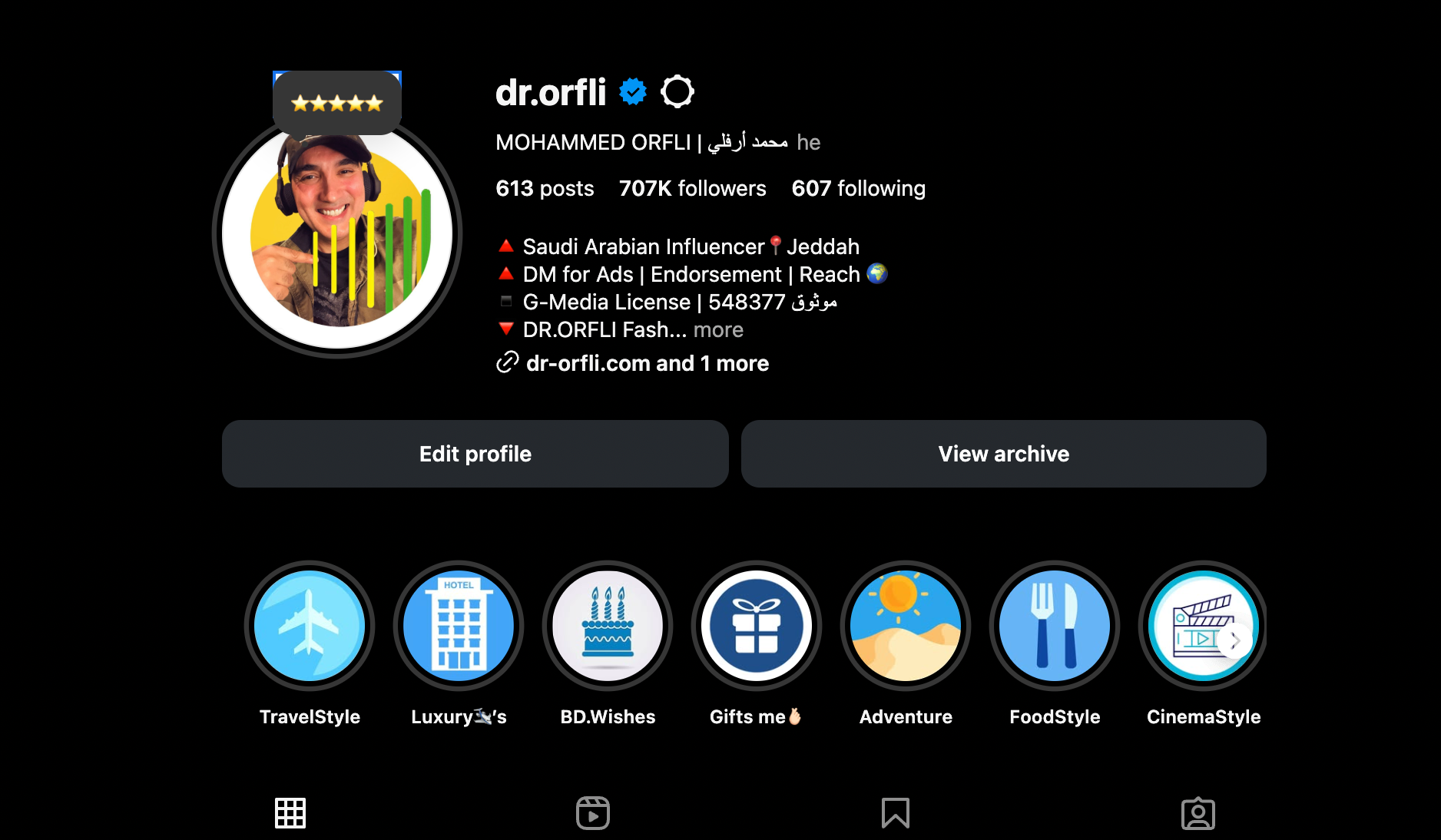The image size is (1441, 840).
Task: Expand the bio with "more"
Action: pos(718,329)
